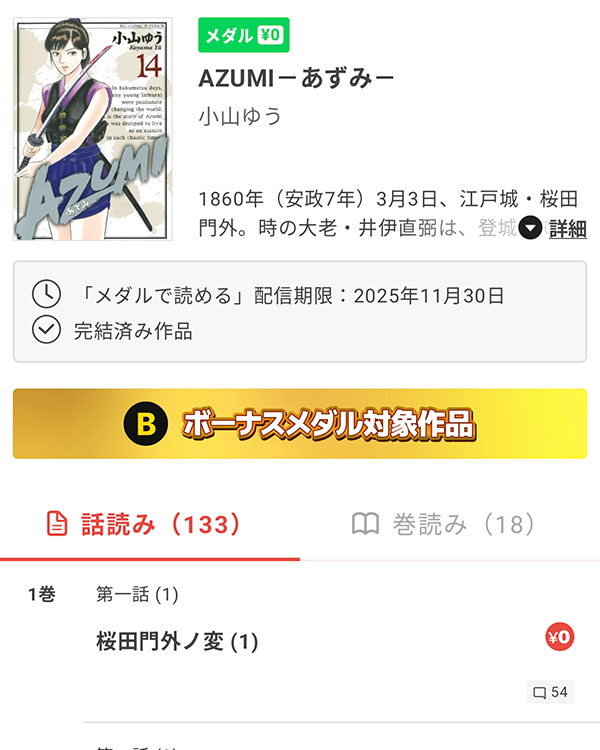This screenshot has width=600, height=750.
Task: Expand the description with 詳細
Action: pyautogui.click(x=553, y=228)
